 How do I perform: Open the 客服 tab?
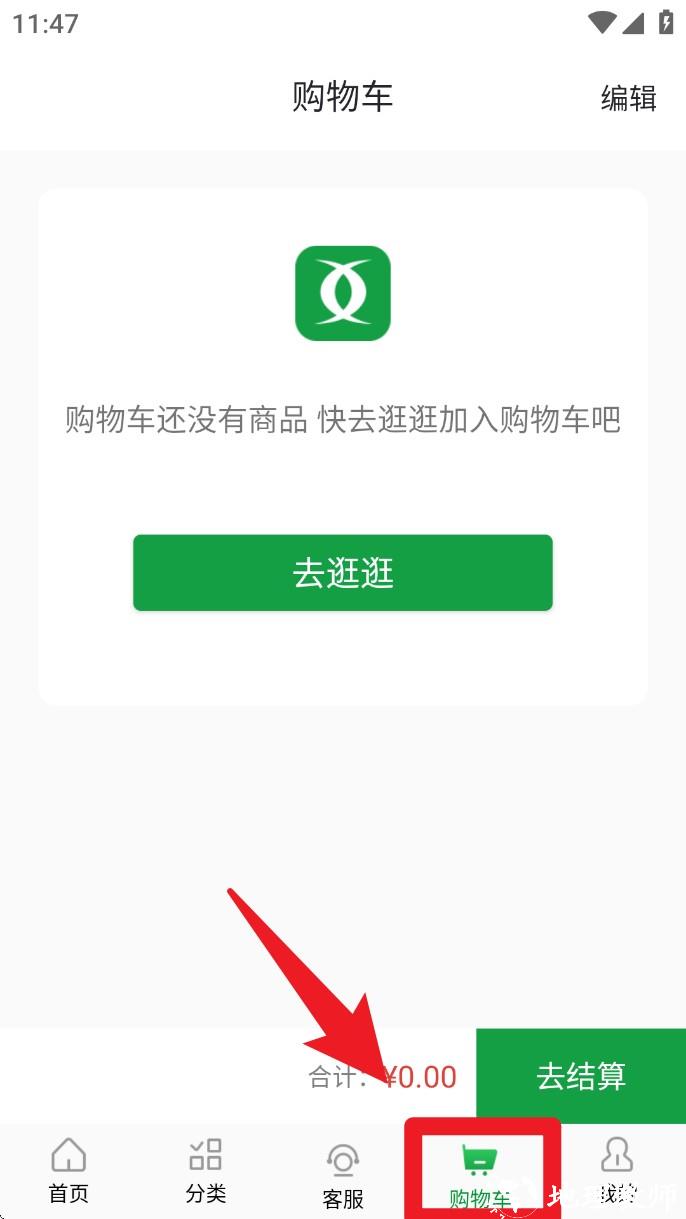click(343, 1173)
